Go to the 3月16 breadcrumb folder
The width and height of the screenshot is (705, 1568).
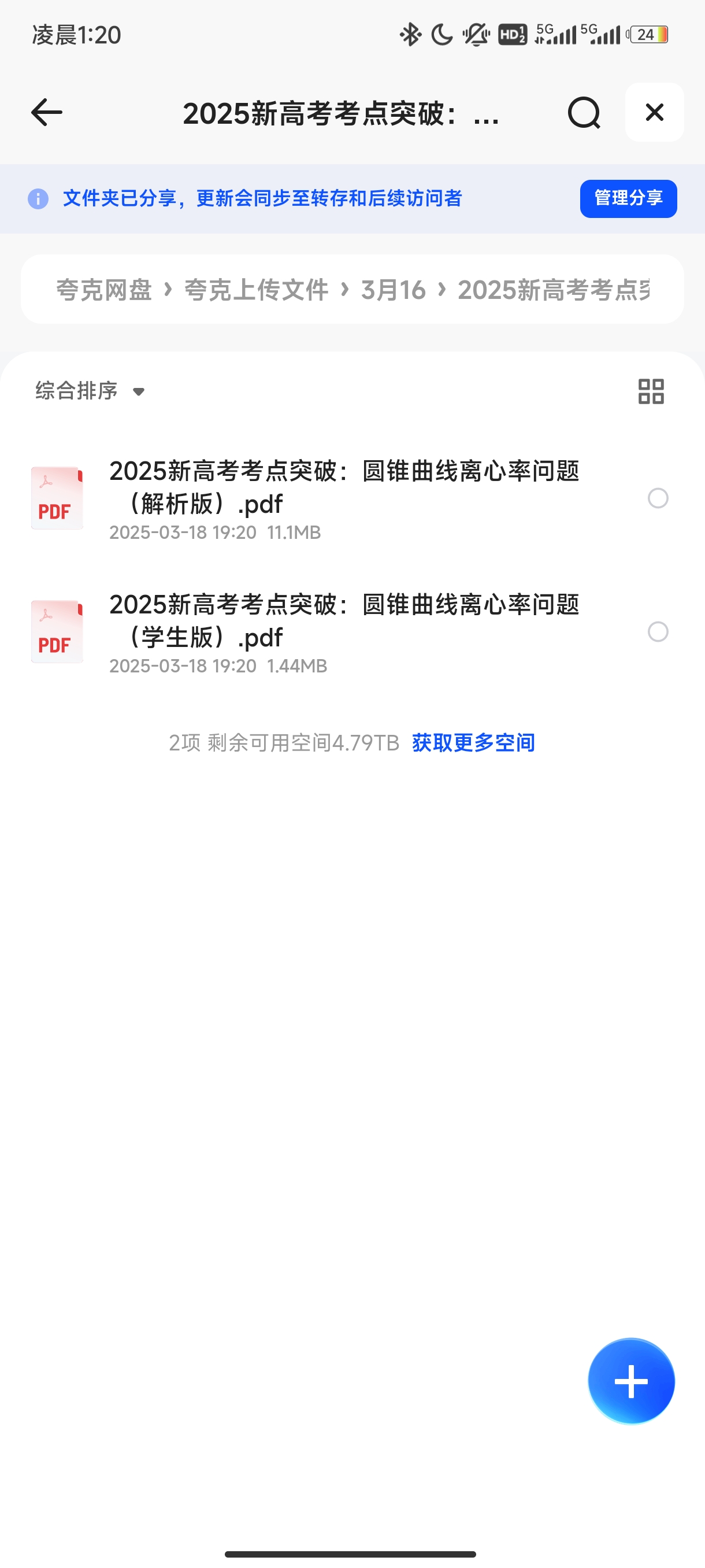393,290
